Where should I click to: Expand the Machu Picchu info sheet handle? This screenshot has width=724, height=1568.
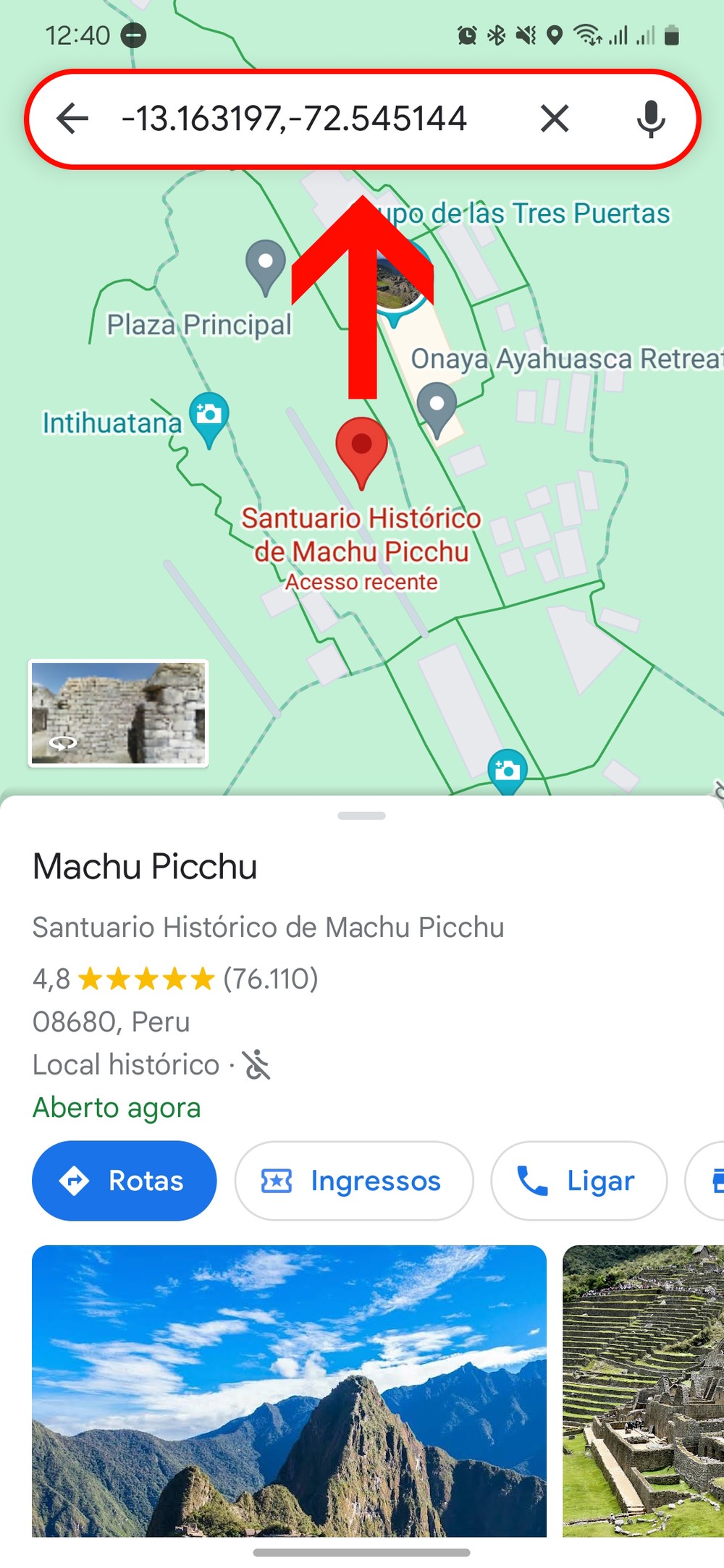pos(361,815)
